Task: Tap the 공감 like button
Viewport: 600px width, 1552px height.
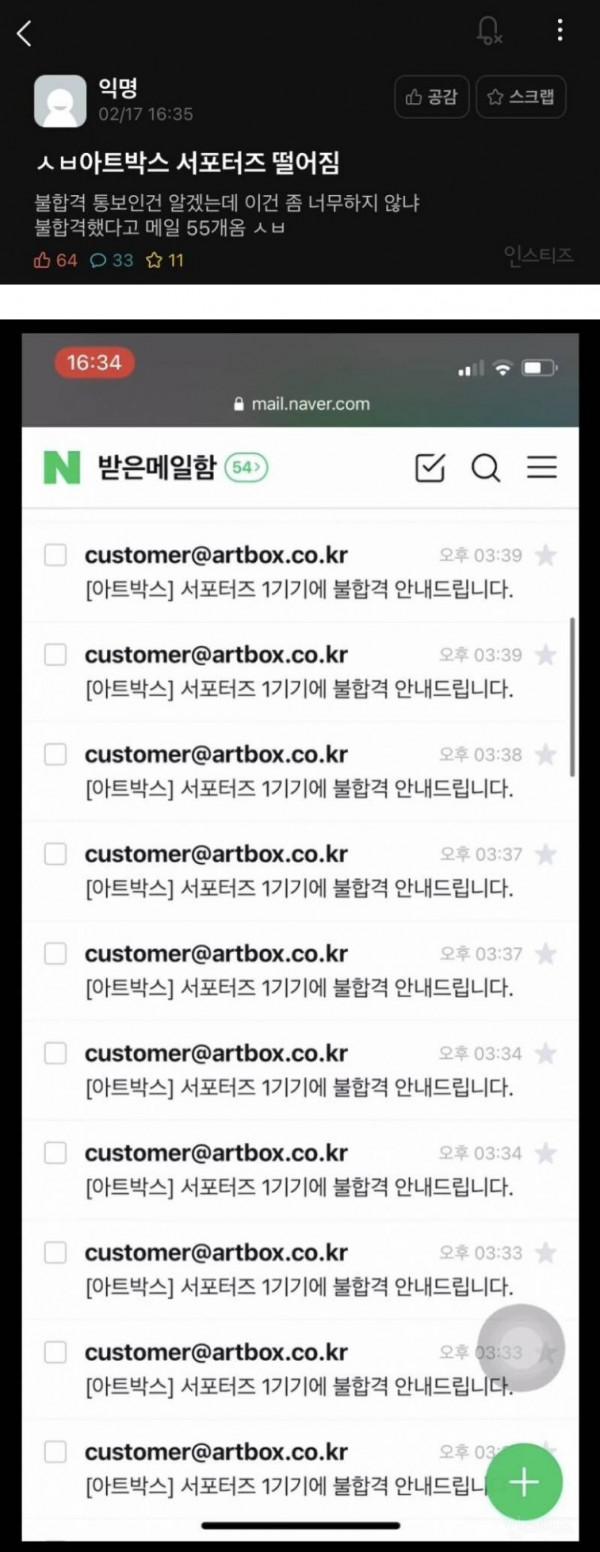Action: click(x=431, y=97)
